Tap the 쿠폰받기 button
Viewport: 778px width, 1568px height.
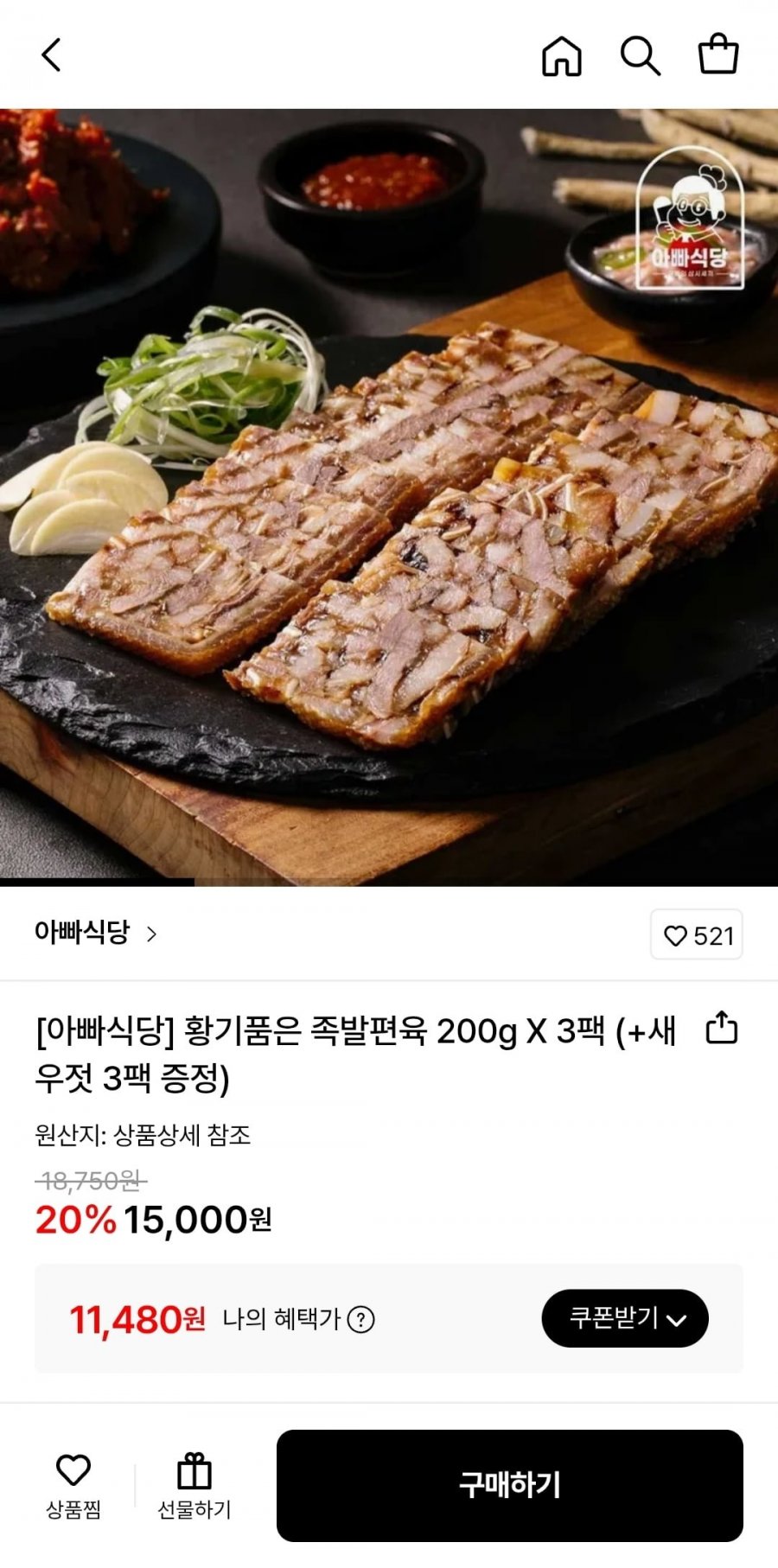pyautogui.click(x=625, y=1319)
